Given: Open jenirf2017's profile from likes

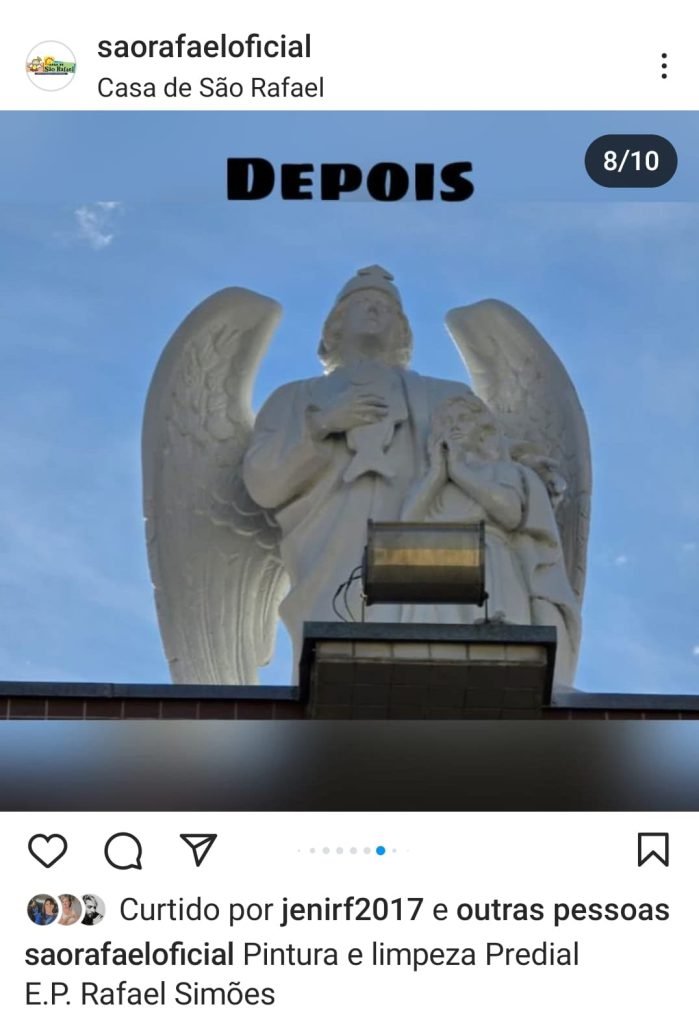Looking at the screenshot, I should [x=352, y=910].
